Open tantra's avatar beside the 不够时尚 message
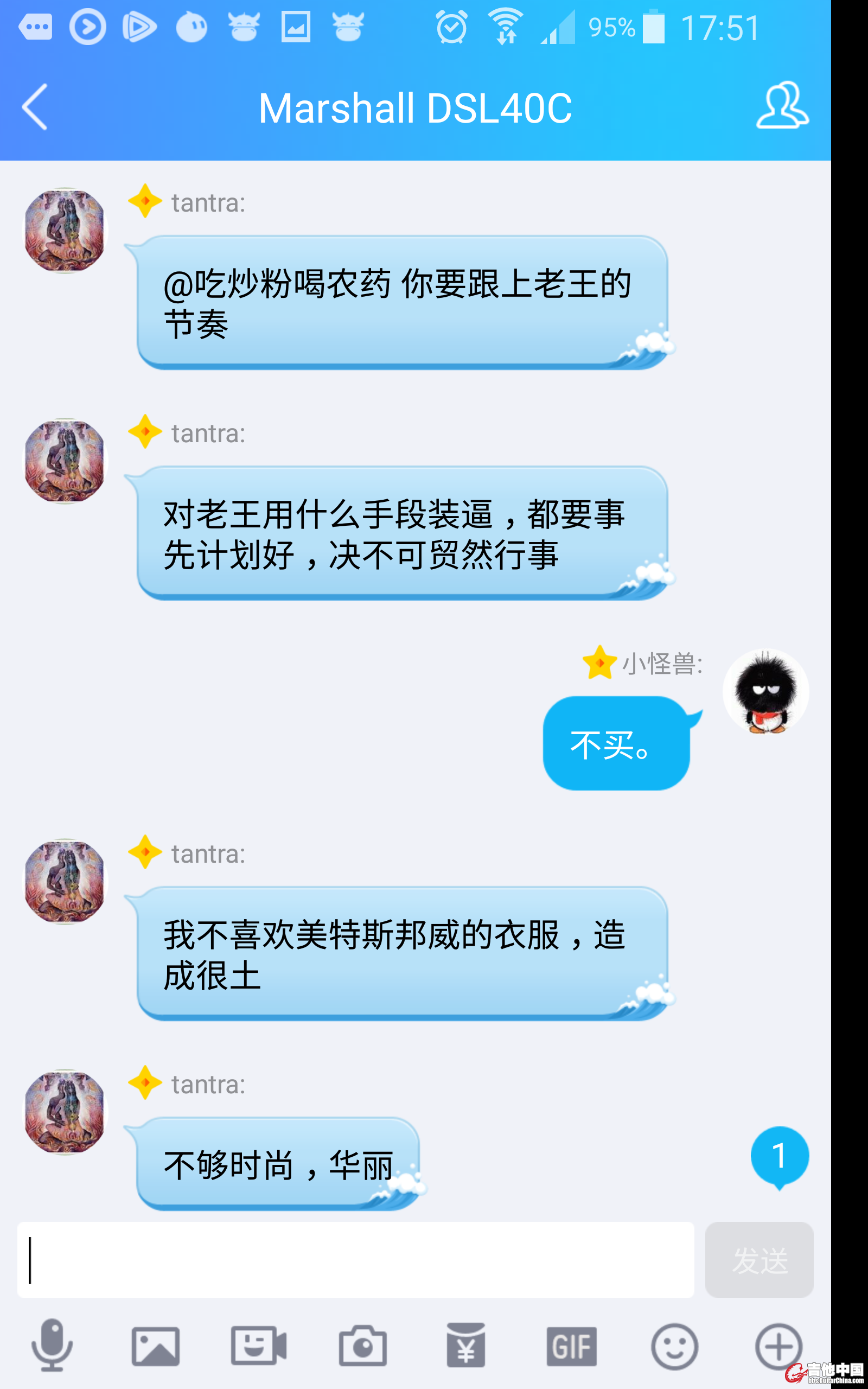 point(66,1112)
